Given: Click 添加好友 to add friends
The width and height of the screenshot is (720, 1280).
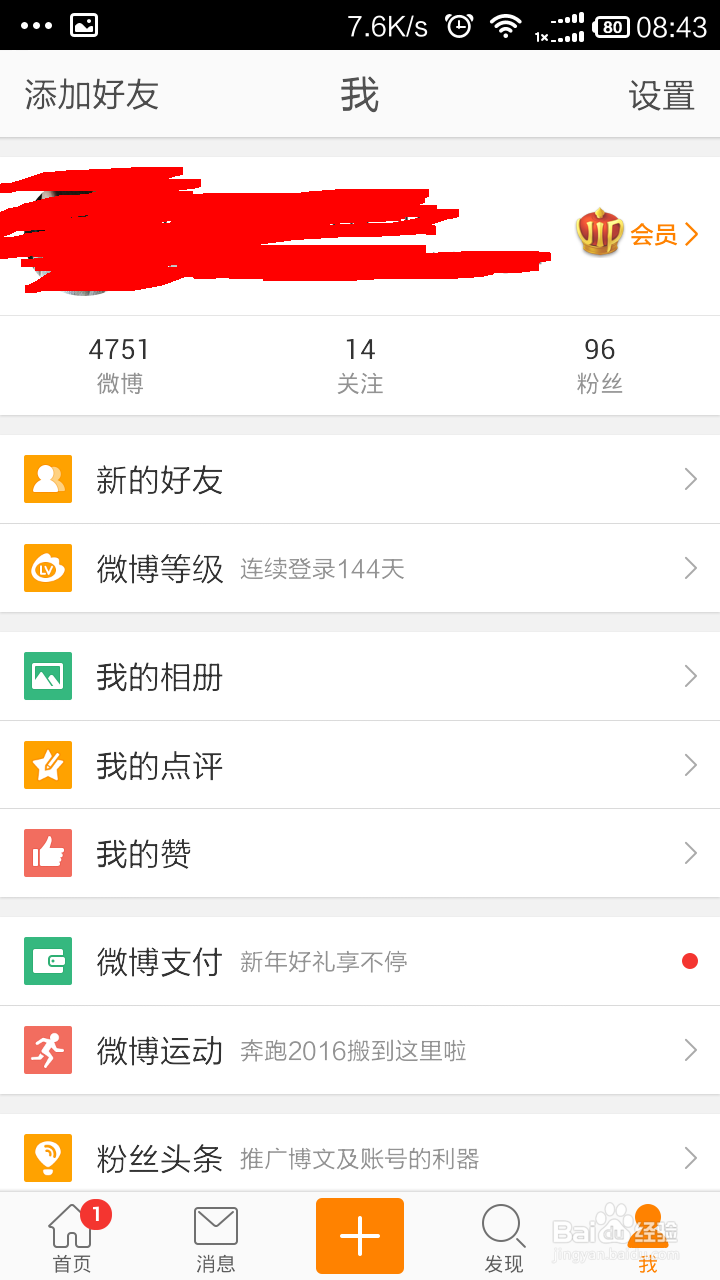Looking at the screenshot, I should click(88, 95).
